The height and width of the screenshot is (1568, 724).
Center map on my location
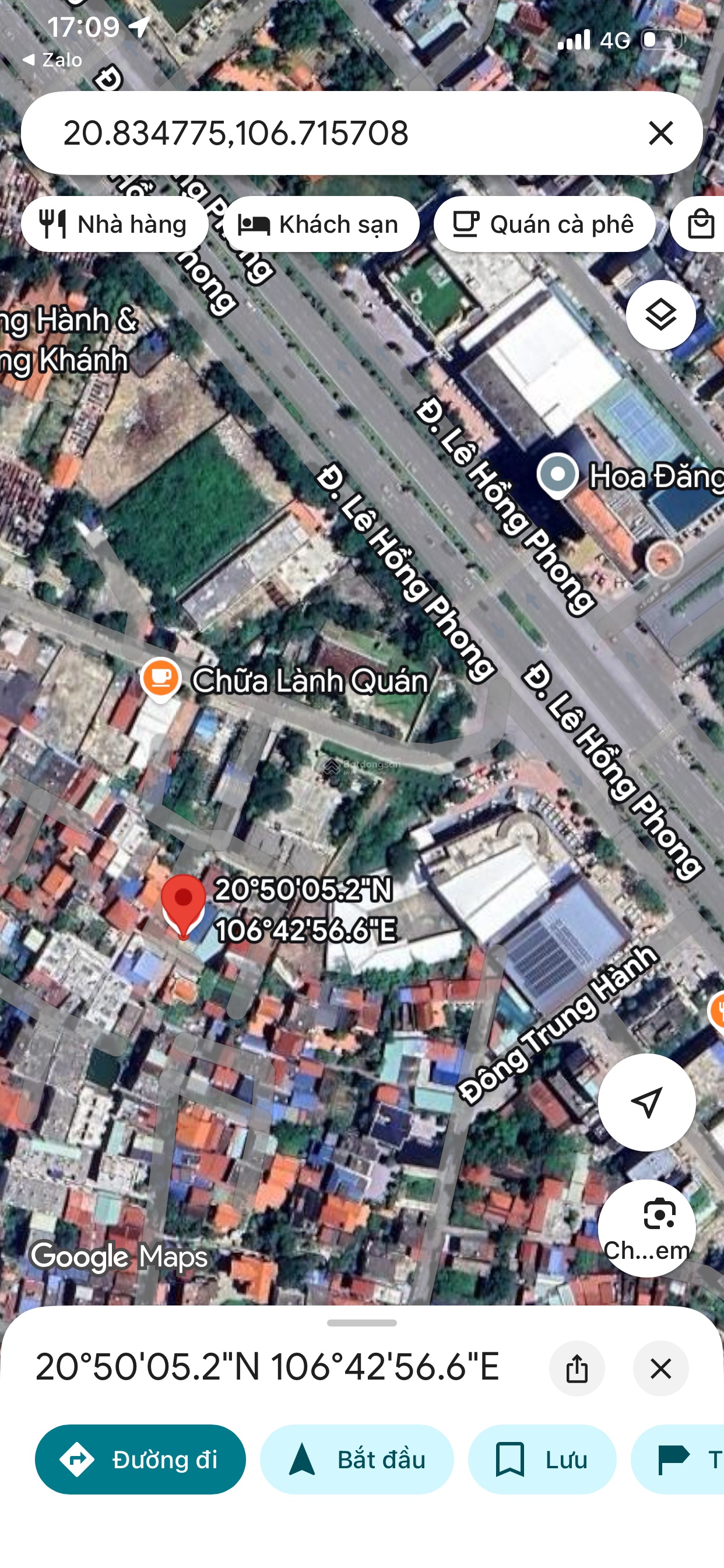(646, 1102)
